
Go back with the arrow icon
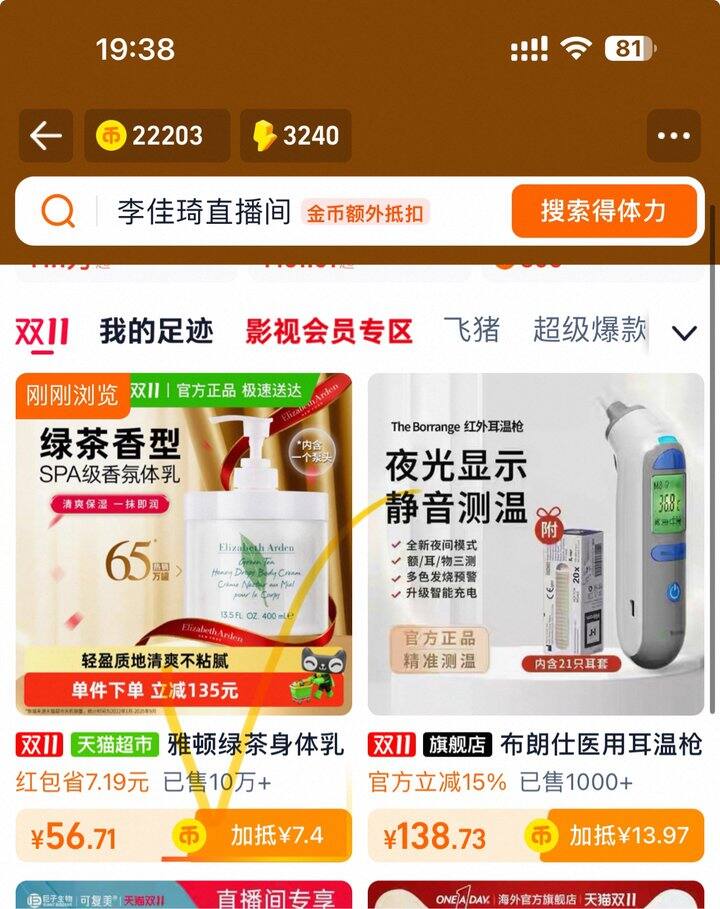point(46,136)
